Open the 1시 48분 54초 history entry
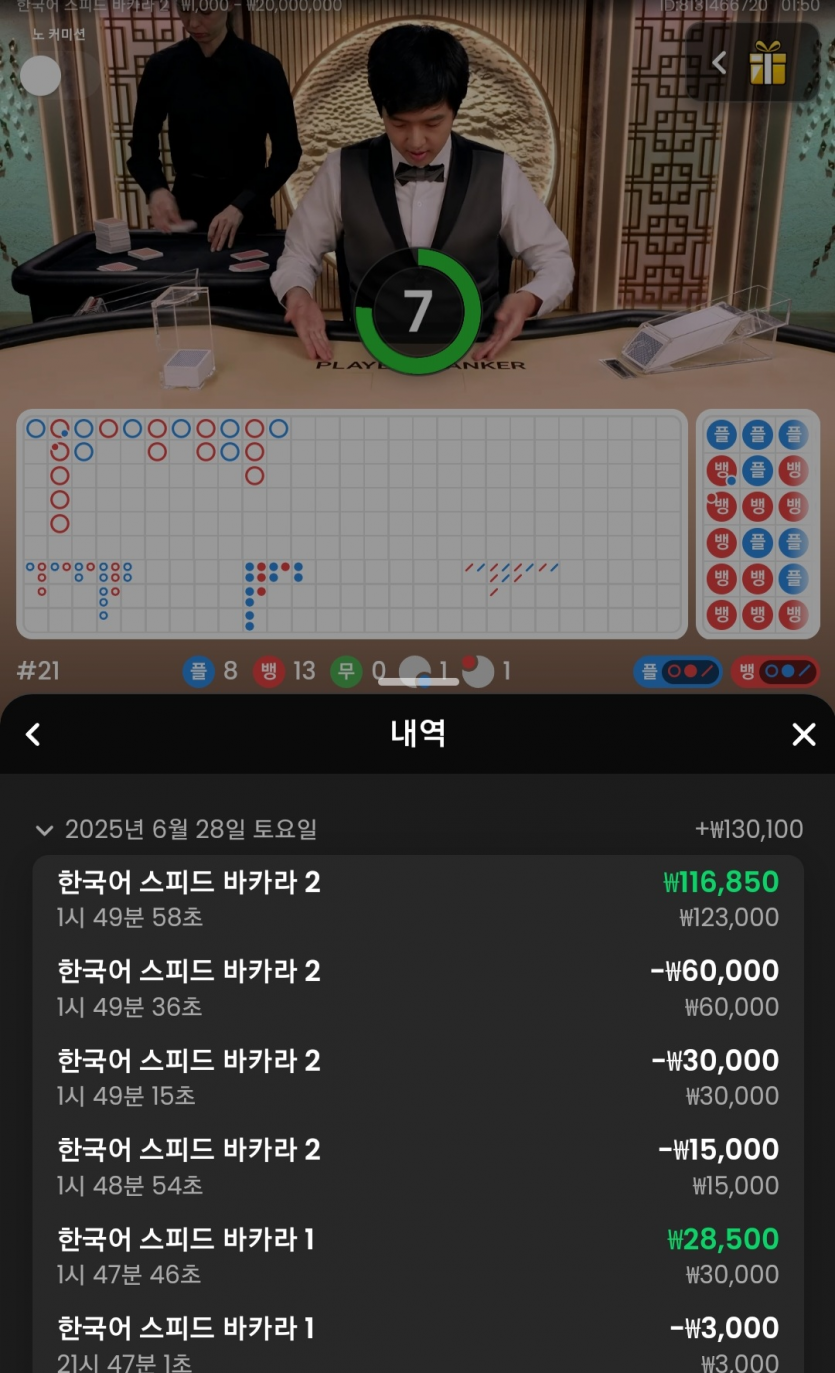Screen dimensions: 835x1373 417,1166
